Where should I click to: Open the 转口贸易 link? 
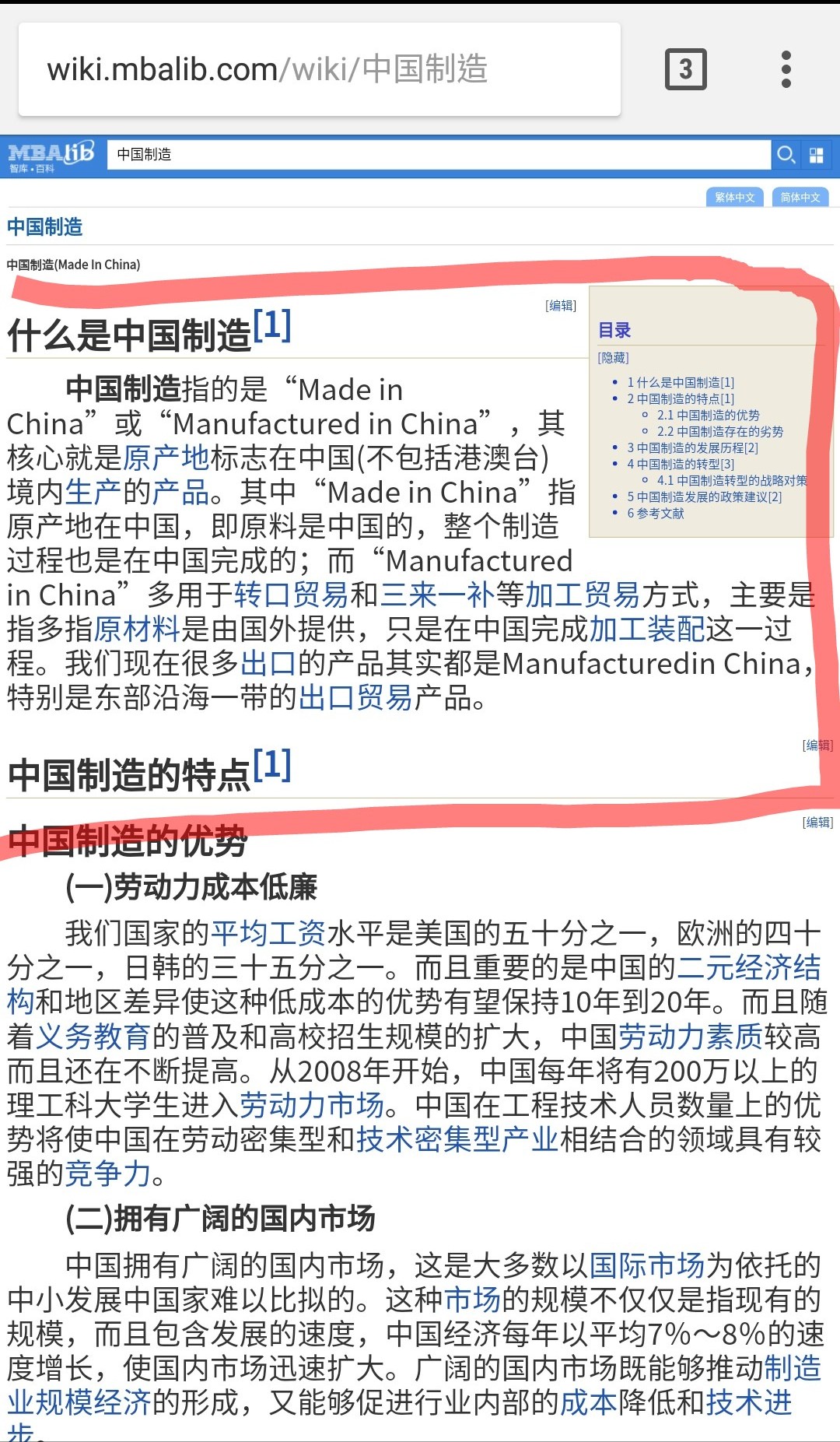291,595
